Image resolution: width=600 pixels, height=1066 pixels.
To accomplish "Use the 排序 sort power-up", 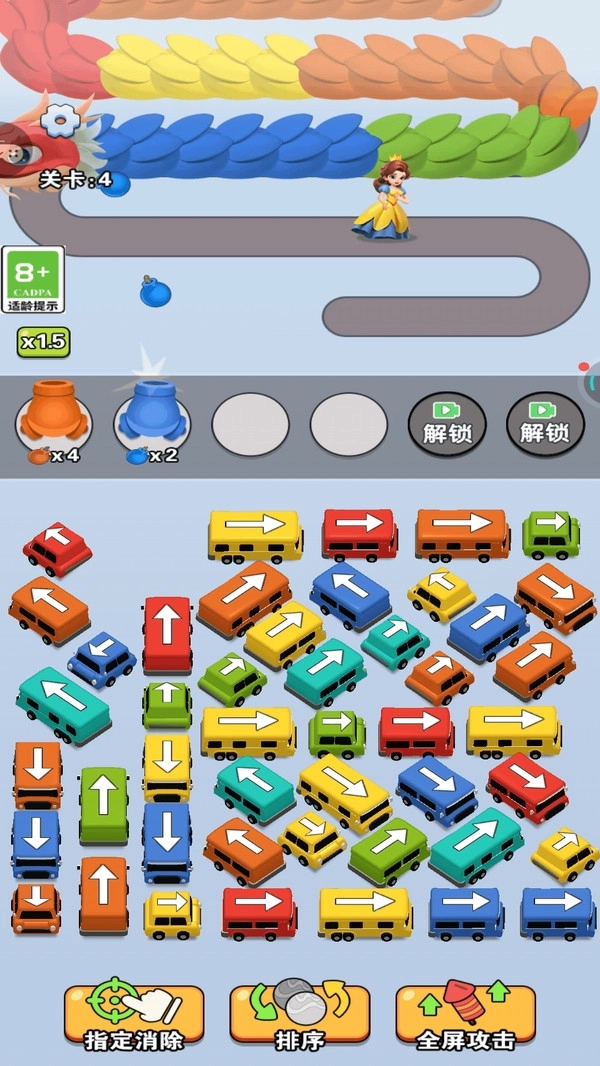I will pos(300,1017).
